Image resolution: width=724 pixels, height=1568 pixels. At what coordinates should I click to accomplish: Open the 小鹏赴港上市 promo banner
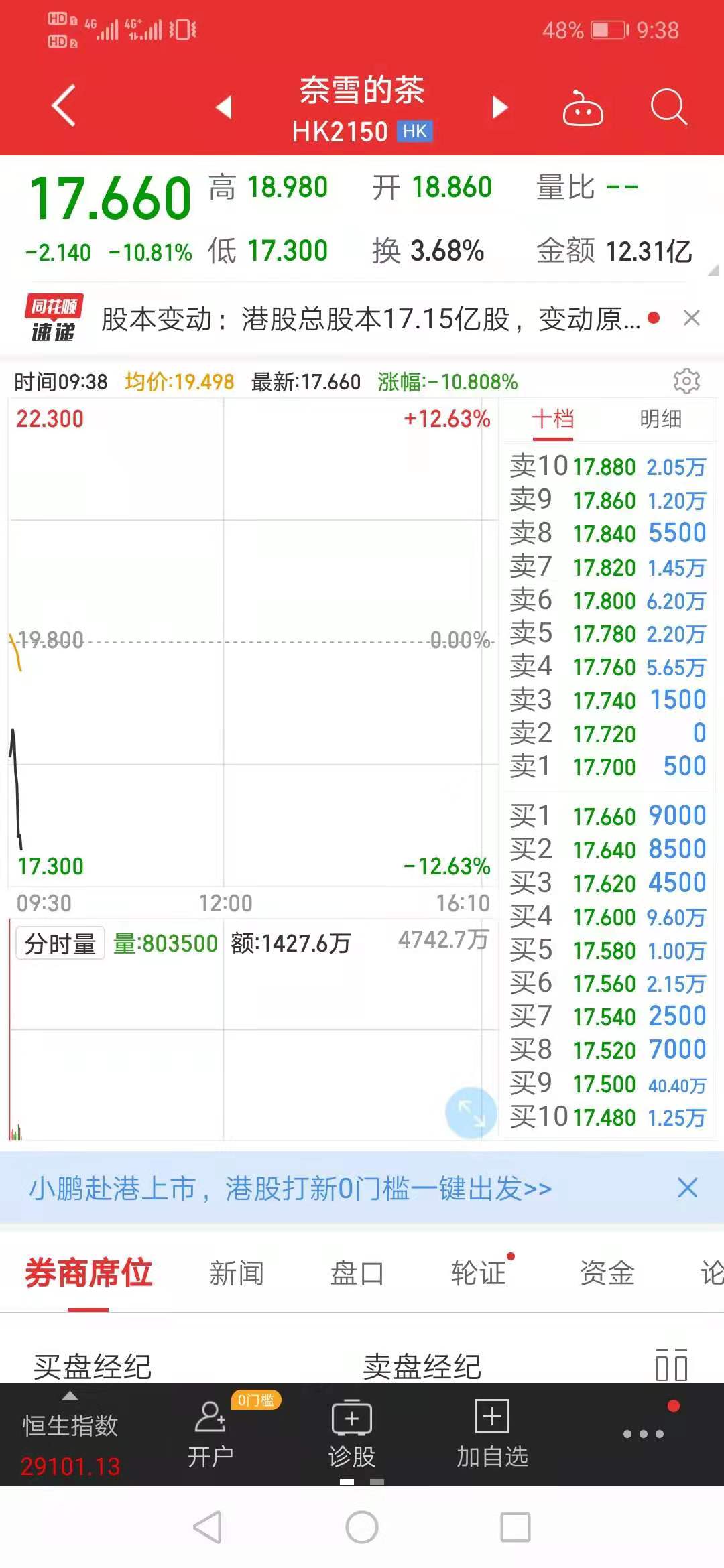pos(290,1189)
